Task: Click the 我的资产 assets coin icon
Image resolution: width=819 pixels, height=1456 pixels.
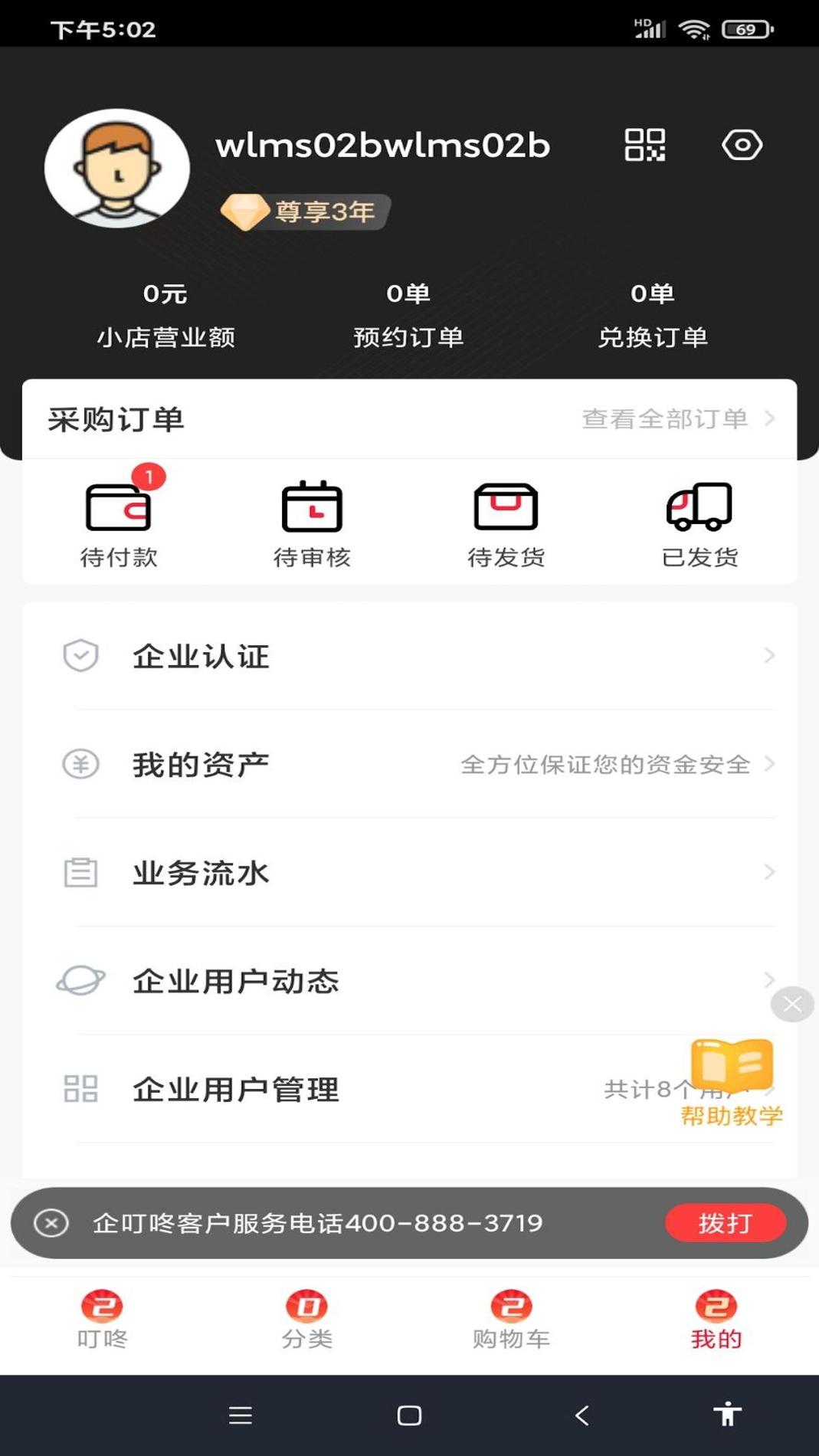Action: click(82, 764)
